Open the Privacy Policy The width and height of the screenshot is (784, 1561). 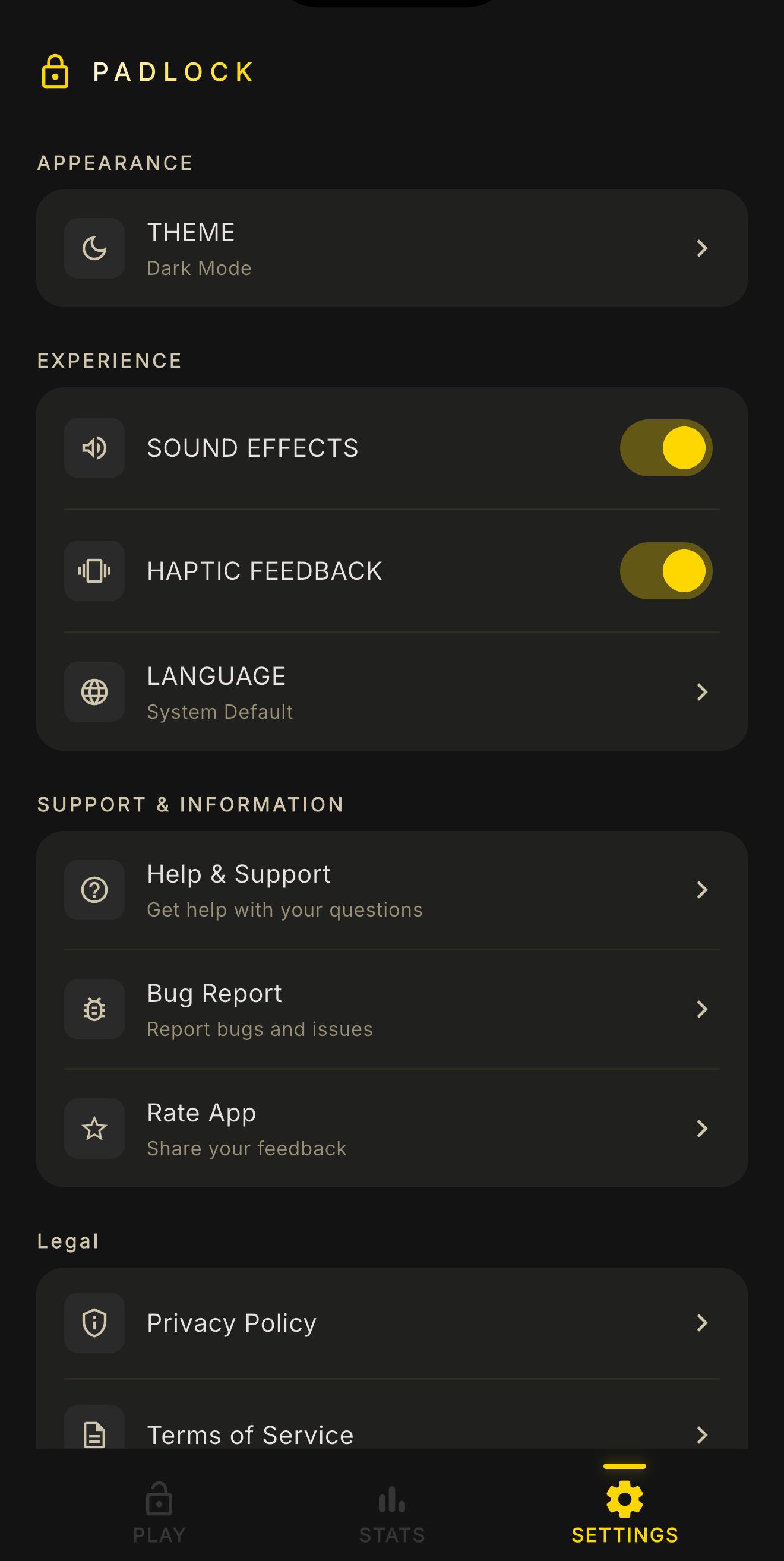click(392, 1323)
